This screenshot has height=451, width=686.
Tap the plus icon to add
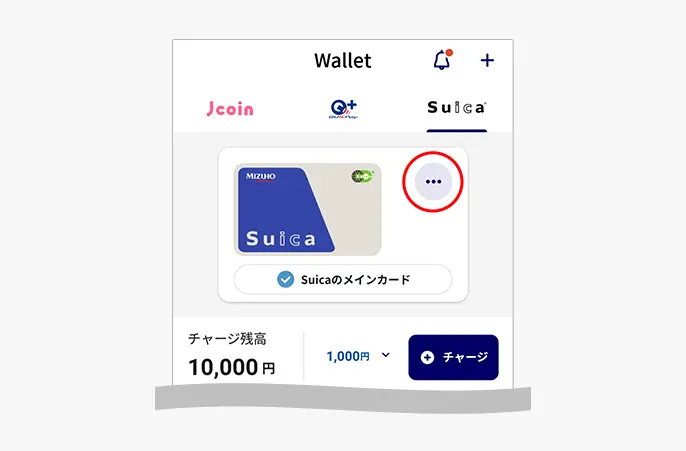coord(487,60)
